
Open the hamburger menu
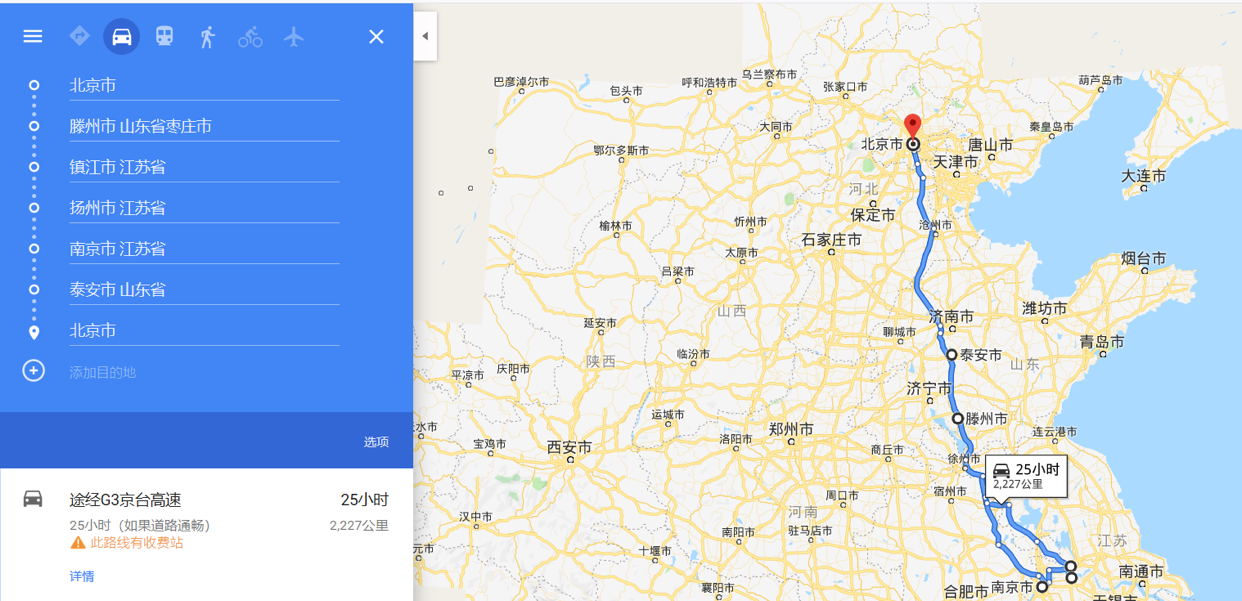33,37
